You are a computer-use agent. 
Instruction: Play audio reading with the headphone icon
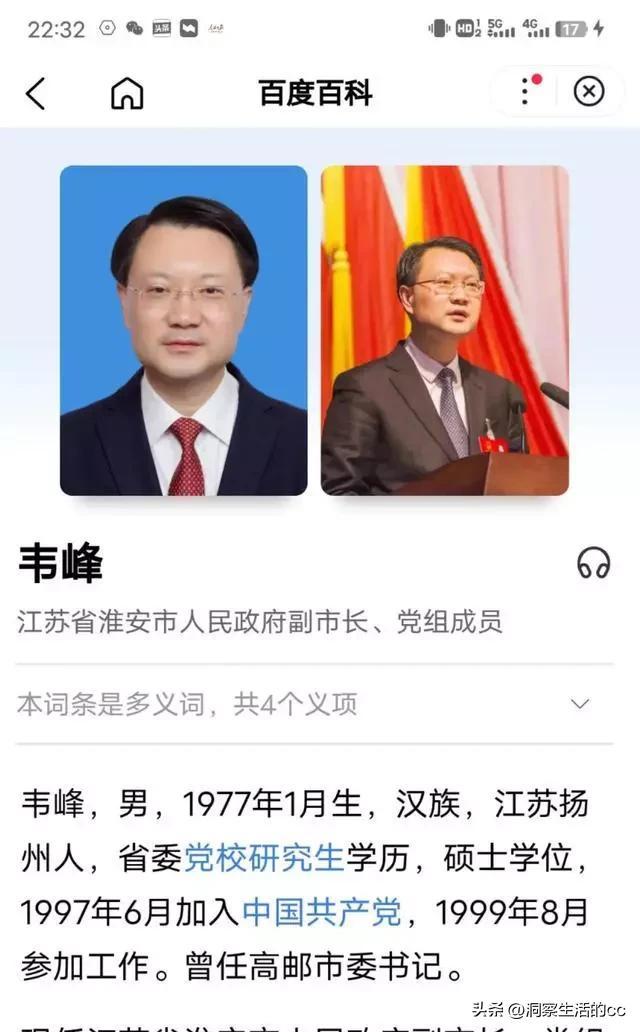593,563
